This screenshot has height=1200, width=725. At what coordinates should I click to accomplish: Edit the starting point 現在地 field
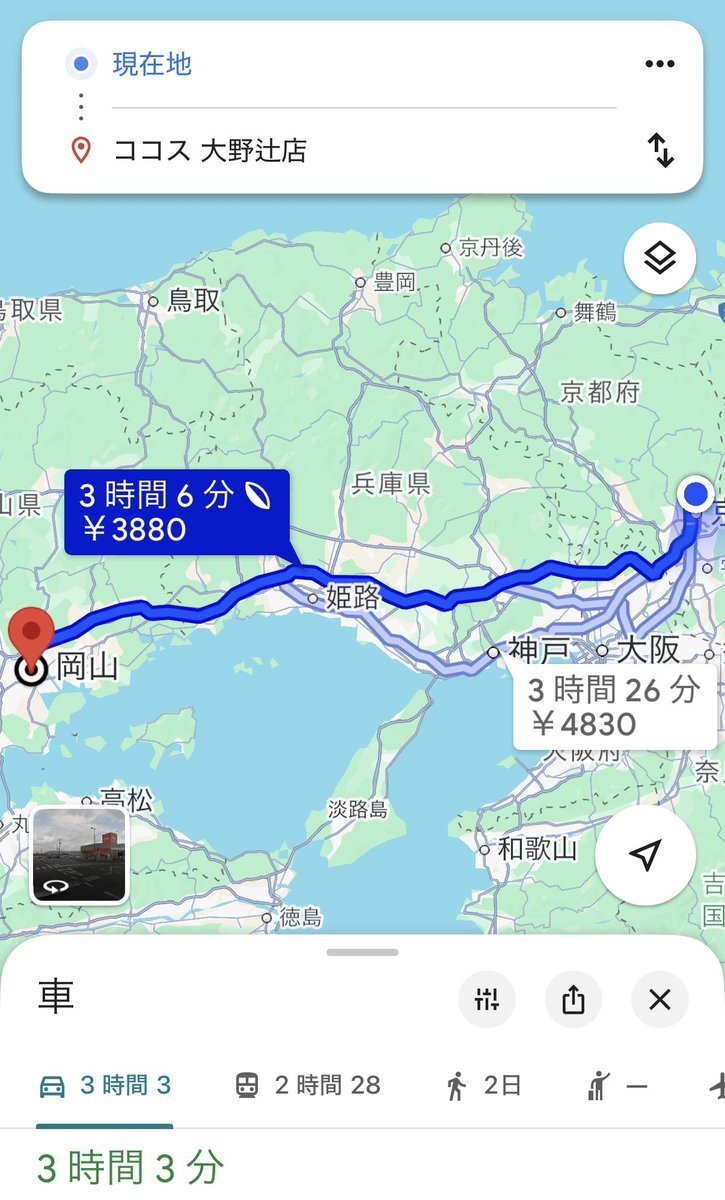(x=364, y=65)
